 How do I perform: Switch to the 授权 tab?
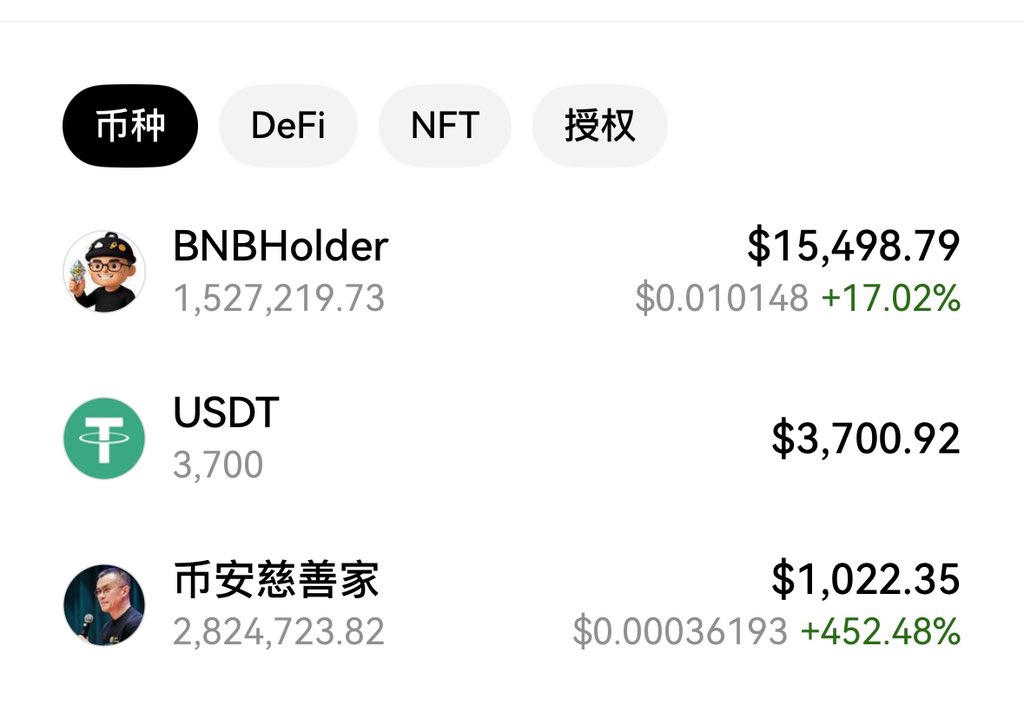tap(599, 126)
